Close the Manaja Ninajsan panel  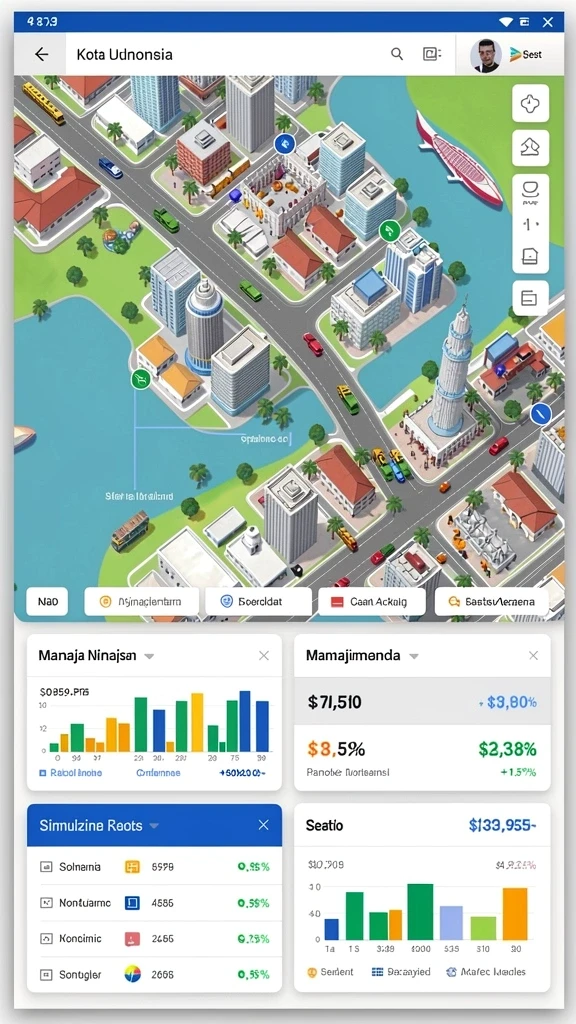pos(264,656)
